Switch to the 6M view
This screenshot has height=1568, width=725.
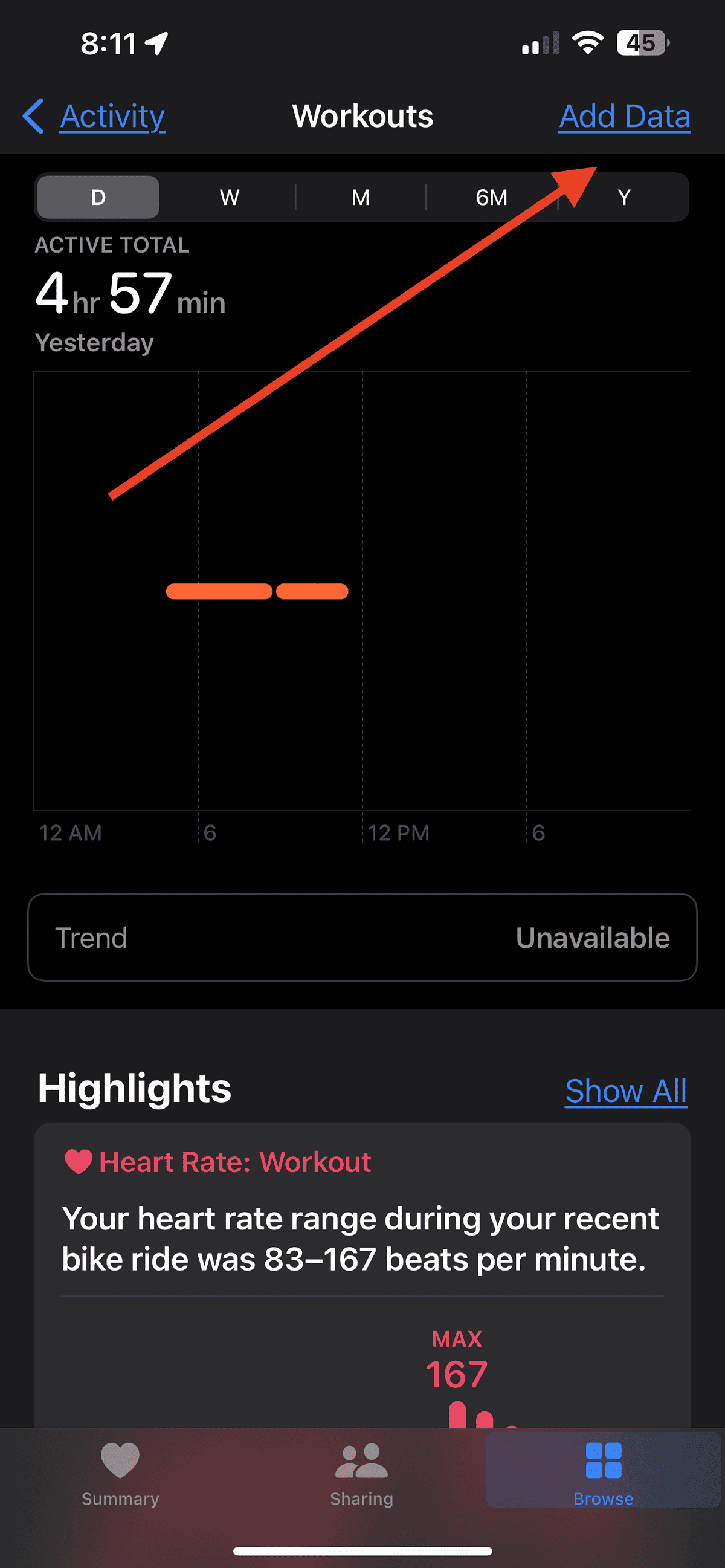491,197
